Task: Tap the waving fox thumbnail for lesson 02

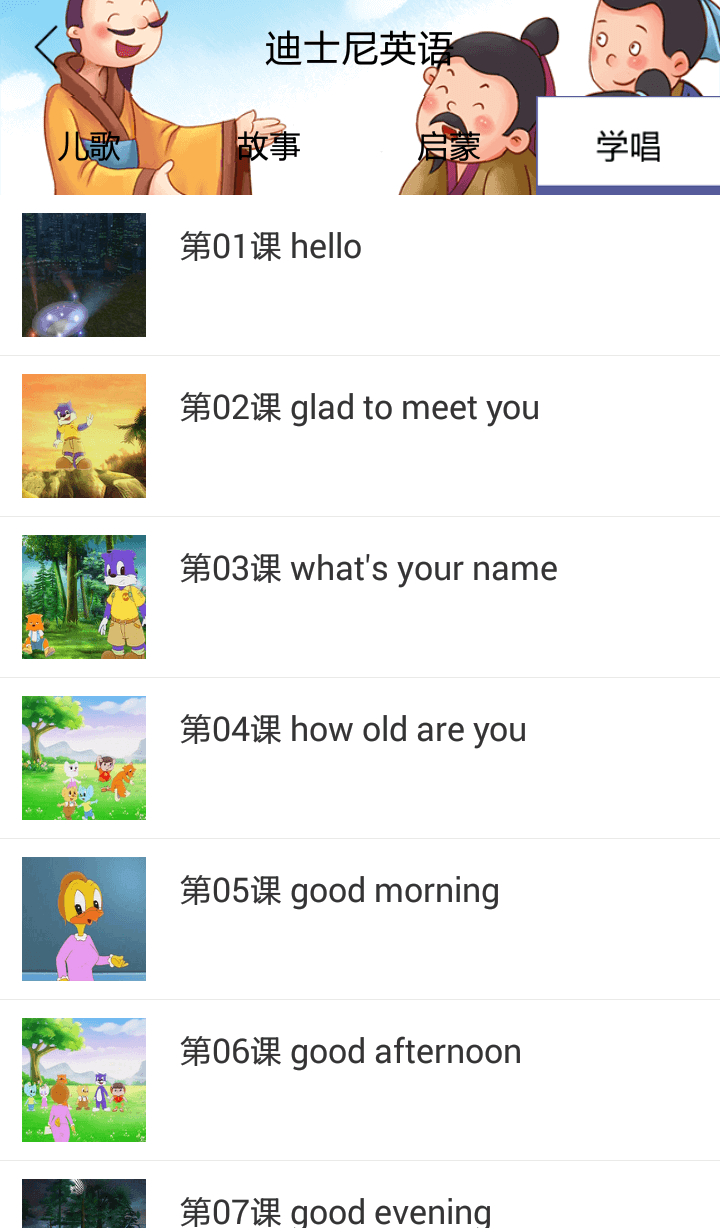Action: (x=83, y=436)
